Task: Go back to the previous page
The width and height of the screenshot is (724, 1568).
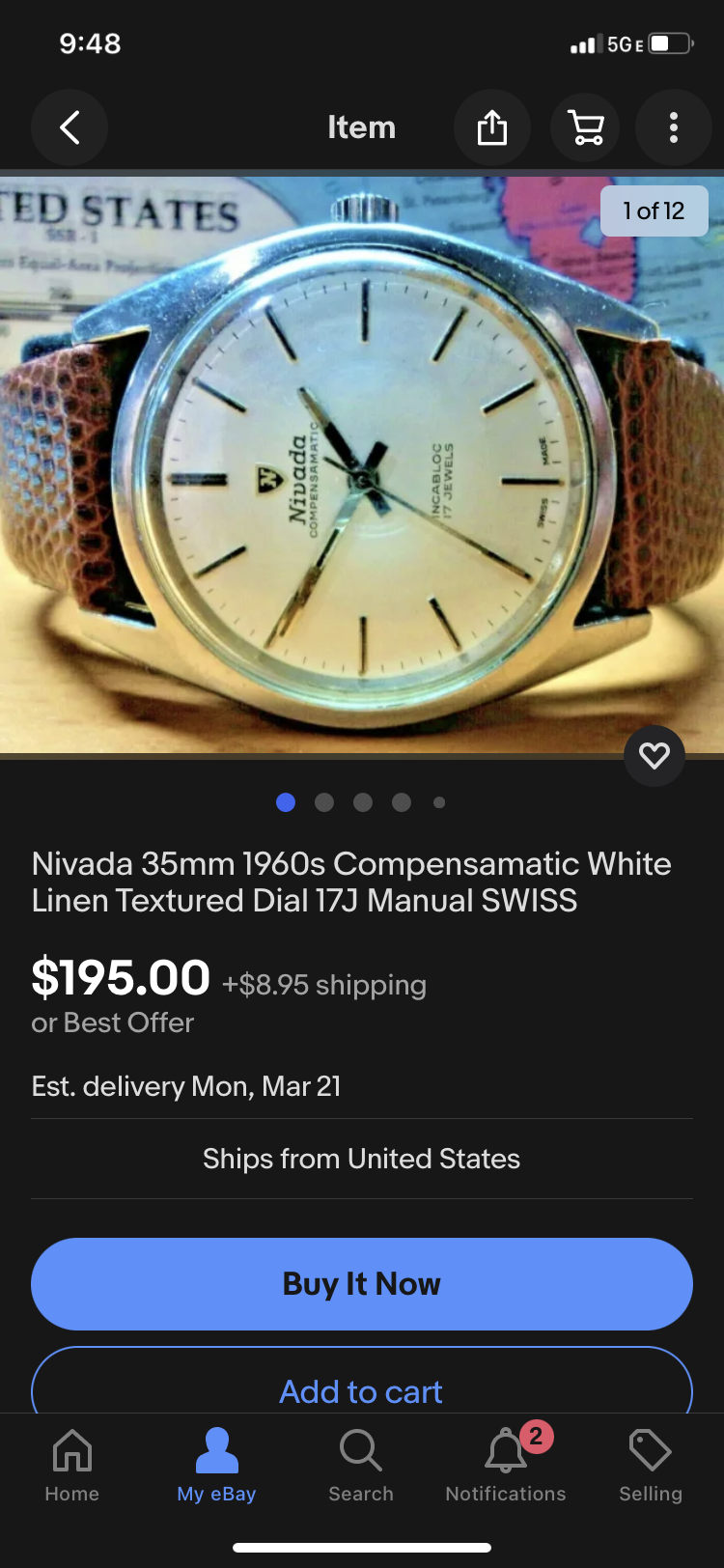Action: click(x=70, y=127)
